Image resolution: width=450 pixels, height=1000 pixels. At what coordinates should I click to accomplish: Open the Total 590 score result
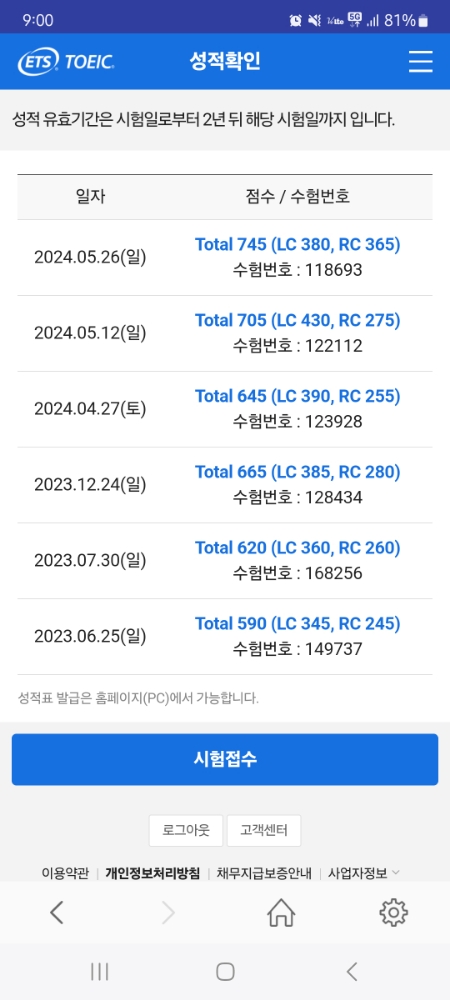pos(297,623)
